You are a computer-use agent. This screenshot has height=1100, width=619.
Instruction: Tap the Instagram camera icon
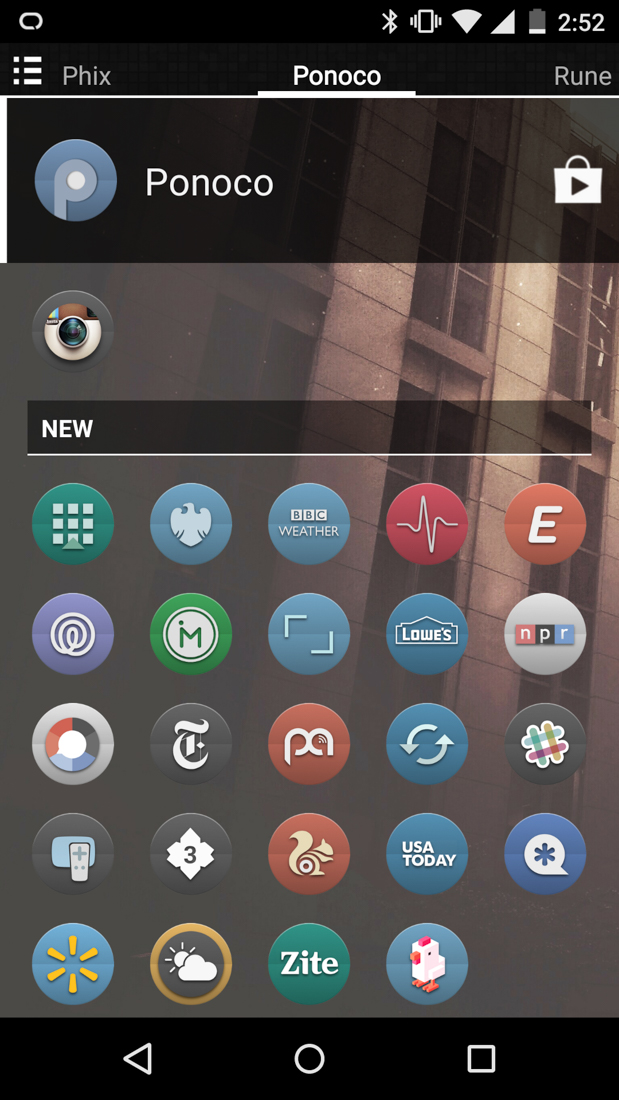tap(73, 331)
